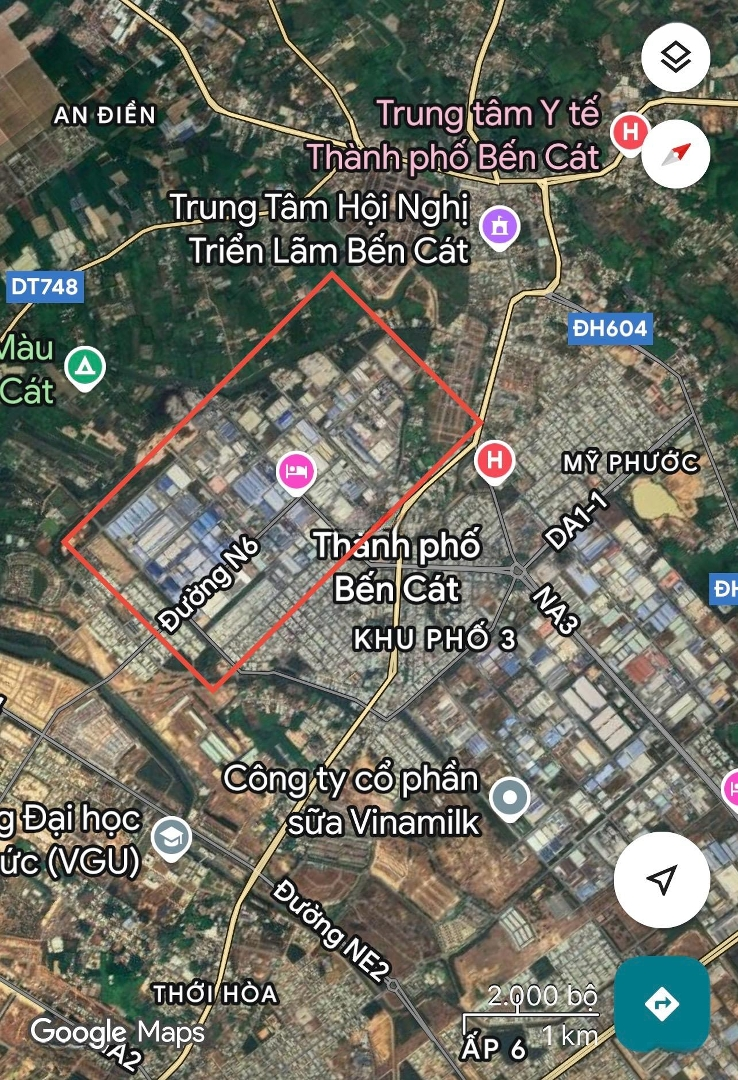Select the Vinamilk company POI marker
This screenshot has width=738, height=1080.
pos(510,796)
